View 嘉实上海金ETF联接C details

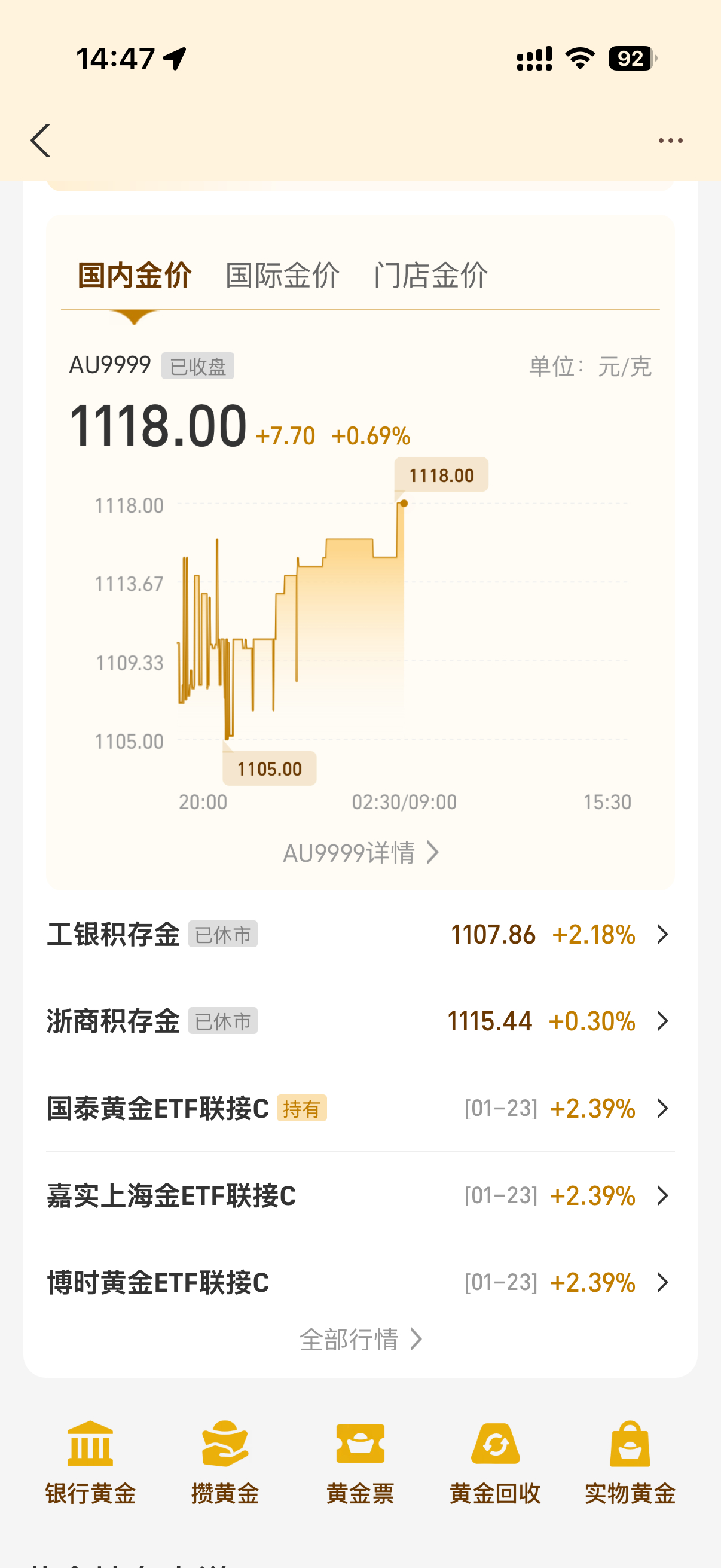pyautogui.click(x=360, y=1195)
